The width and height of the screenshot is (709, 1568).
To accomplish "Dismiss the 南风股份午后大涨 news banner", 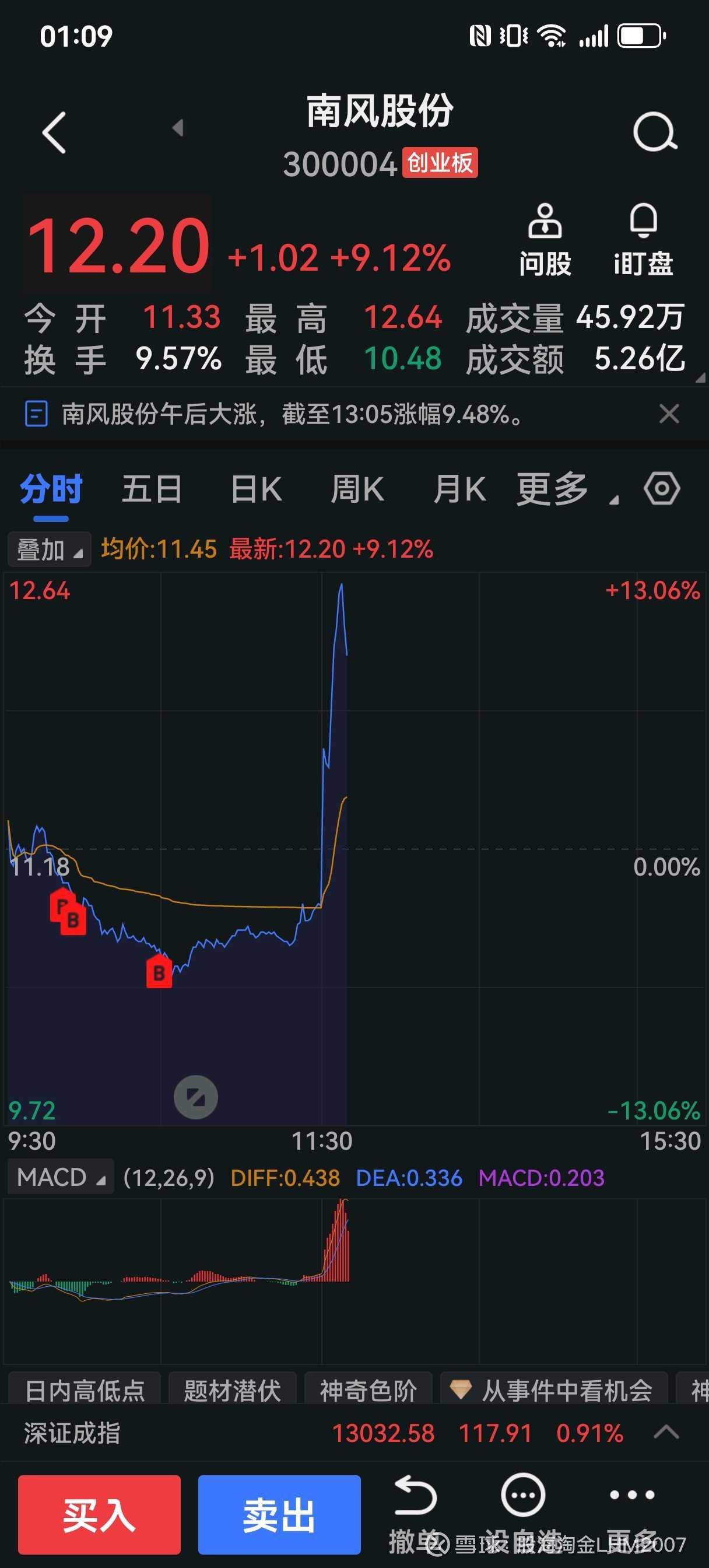I will 669,415.
